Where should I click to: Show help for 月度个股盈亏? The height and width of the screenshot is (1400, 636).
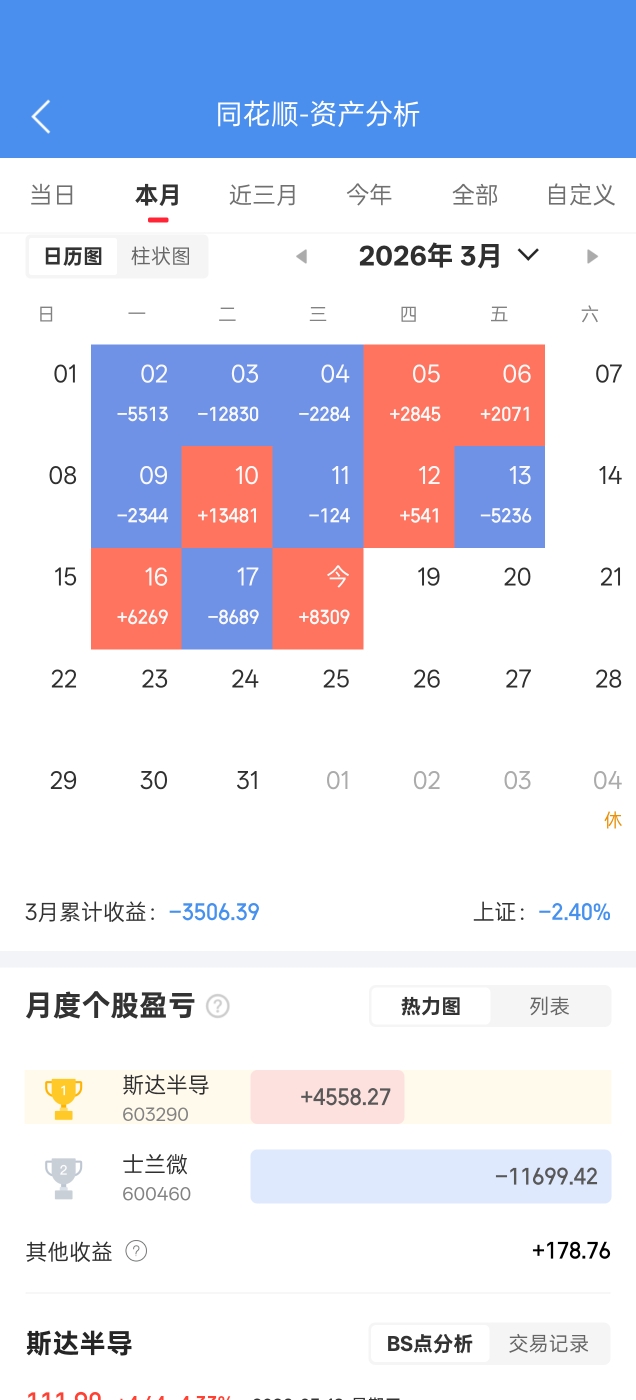point(217,1006)
